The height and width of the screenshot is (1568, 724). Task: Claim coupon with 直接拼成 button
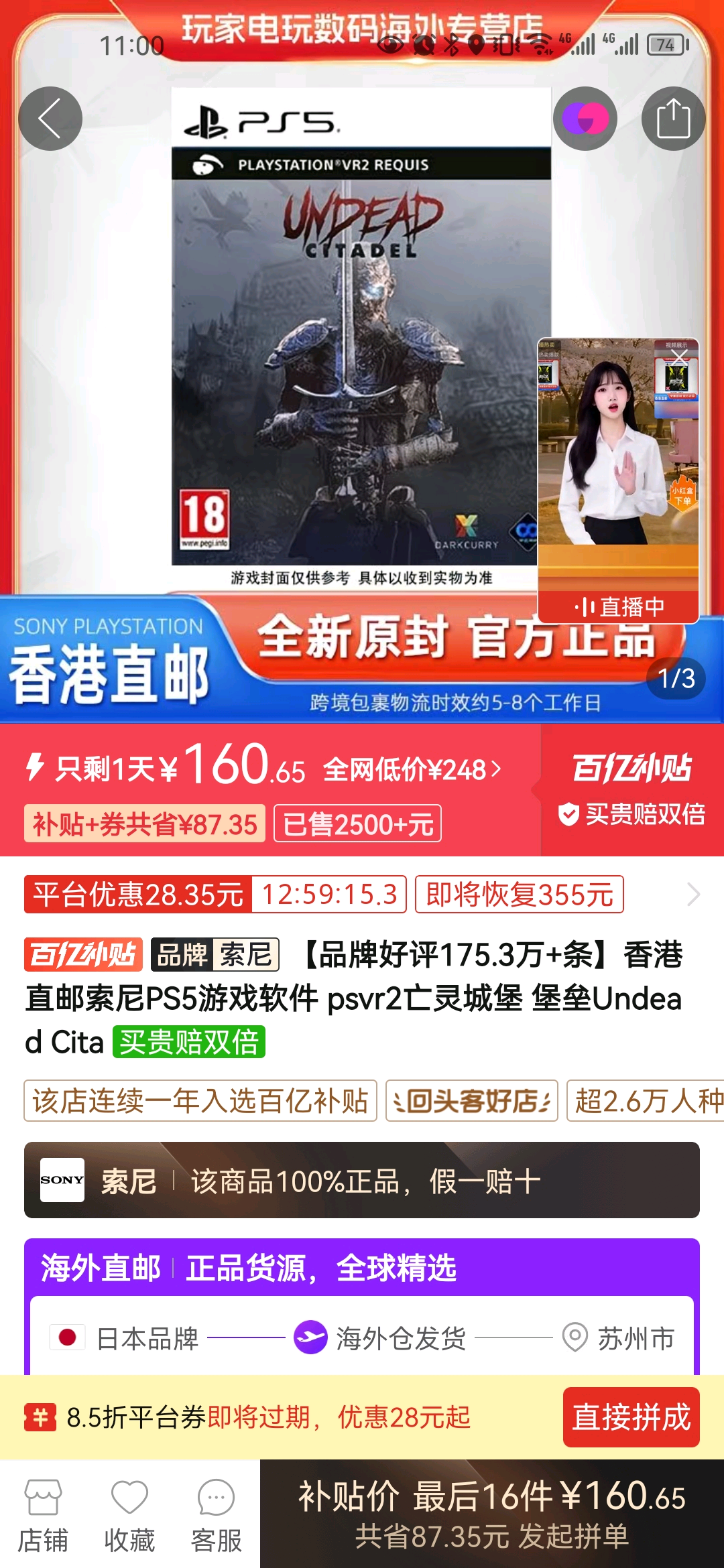[631, 1417]
